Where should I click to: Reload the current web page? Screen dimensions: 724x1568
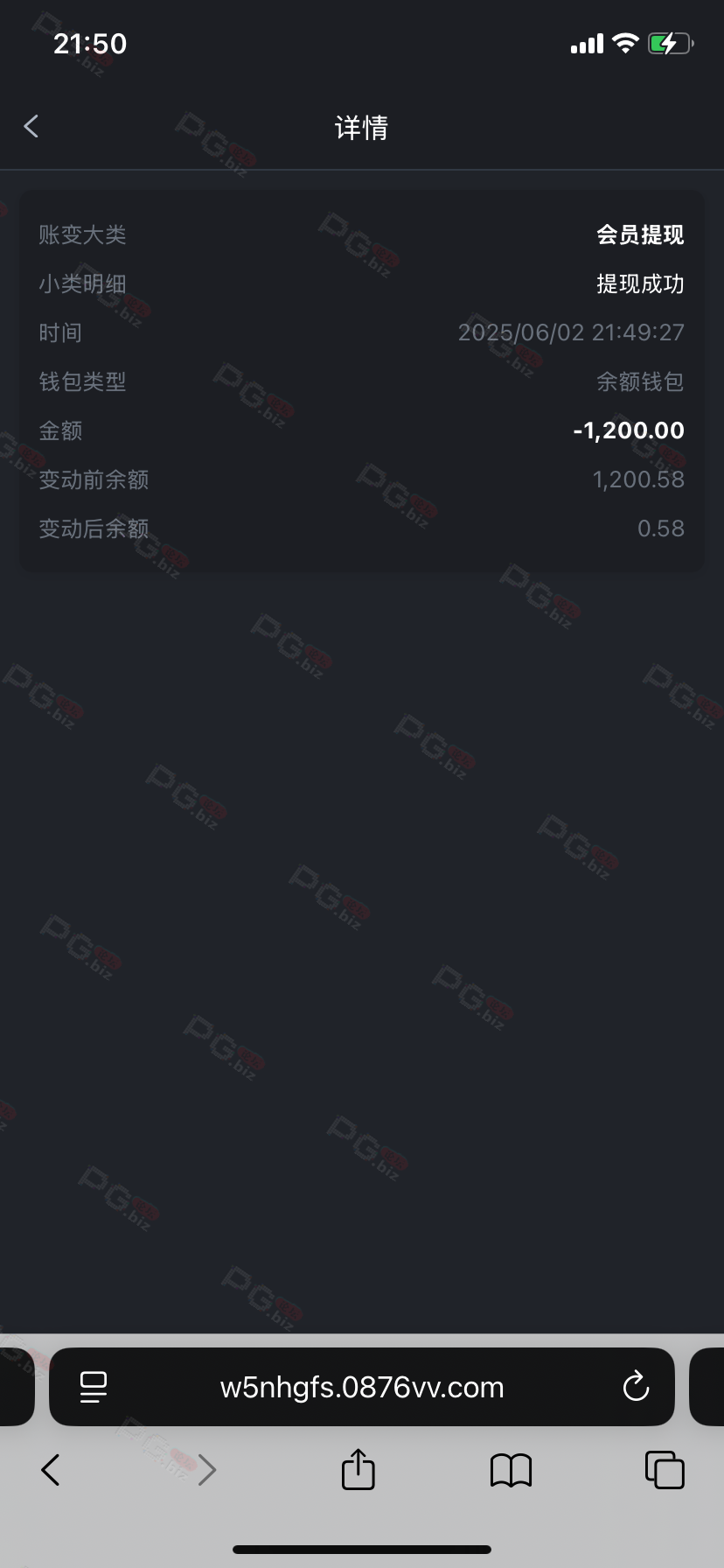636,1387
